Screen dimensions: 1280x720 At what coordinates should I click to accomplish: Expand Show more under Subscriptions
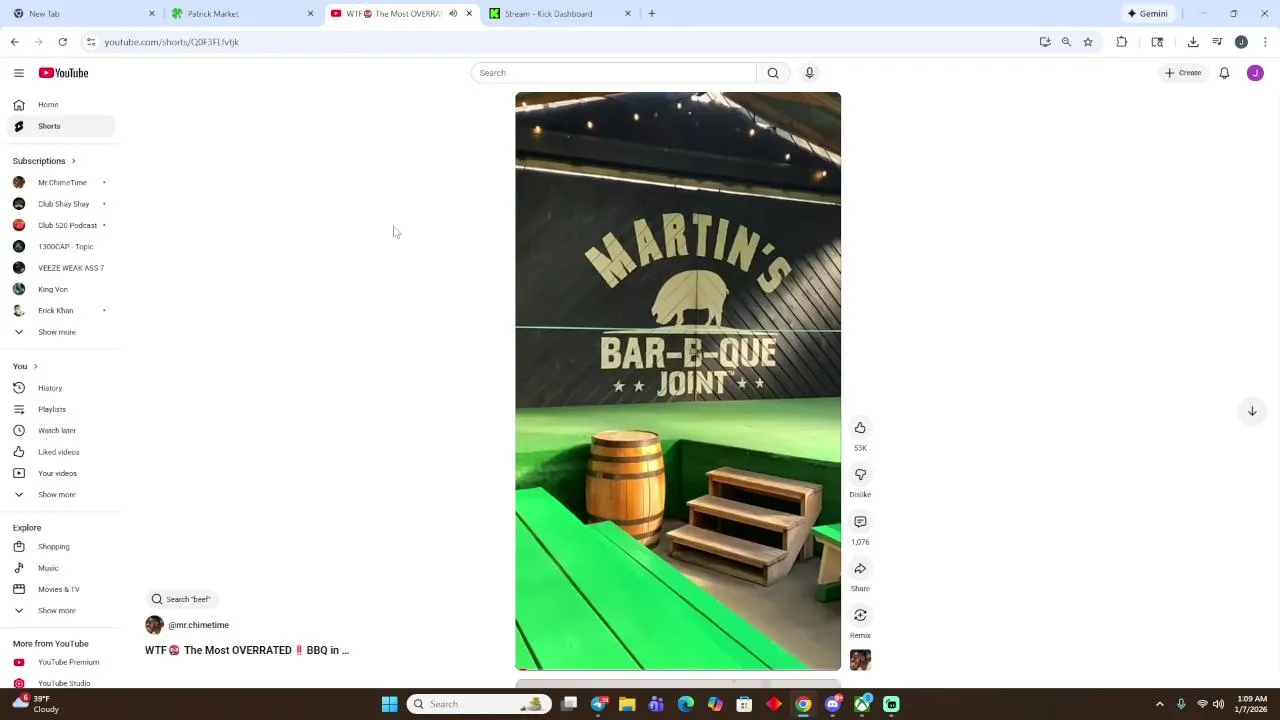[x=56, y=332]
